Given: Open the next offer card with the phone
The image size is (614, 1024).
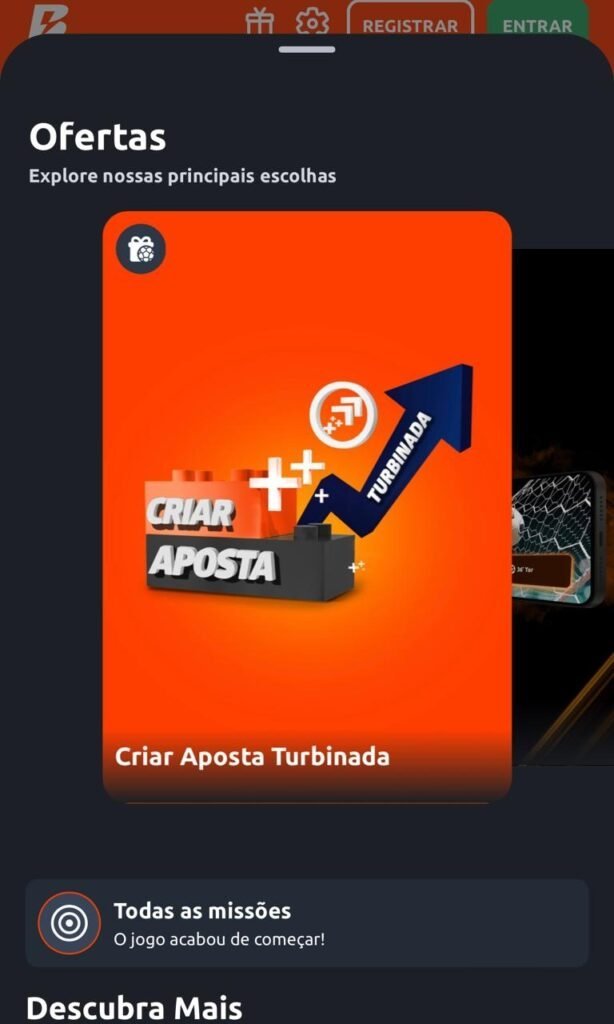Looking at the screenshot, I should (x=562, y=505).
